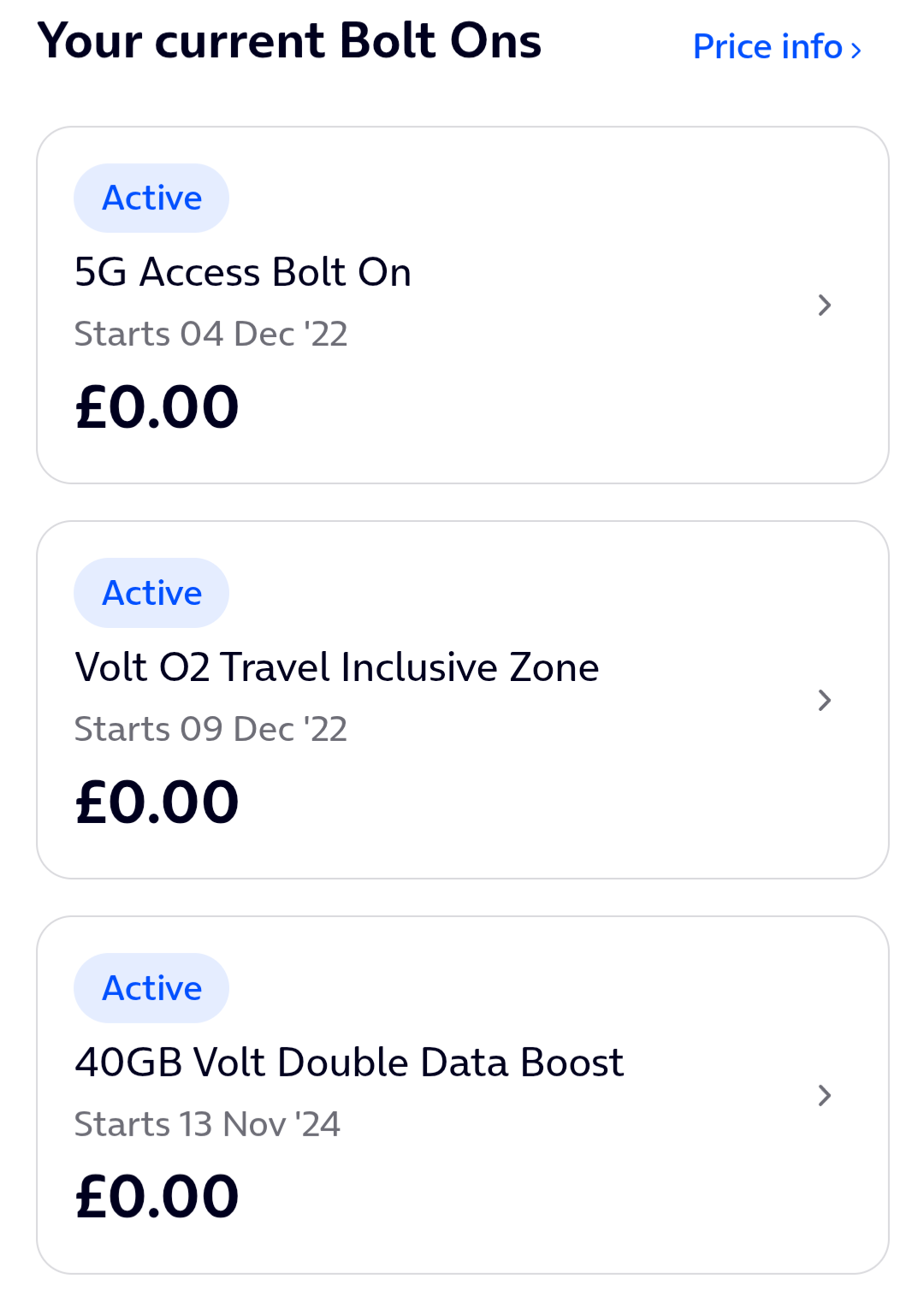Select the Active badge on Volt O2 Travel card
This screenshot has height=1297, width=924.
(x=151, y=593)
